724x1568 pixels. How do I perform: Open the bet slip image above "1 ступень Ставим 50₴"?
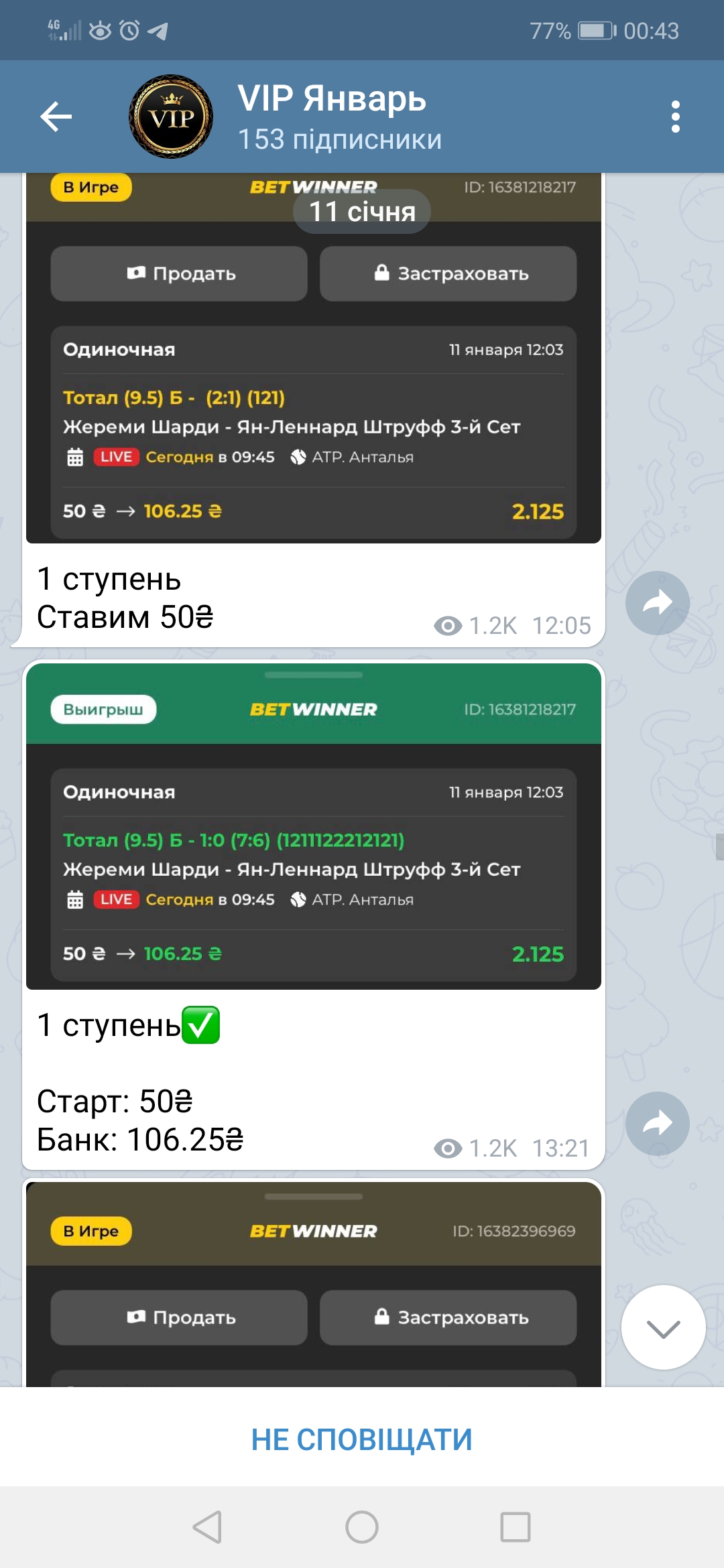coord(314,358)
